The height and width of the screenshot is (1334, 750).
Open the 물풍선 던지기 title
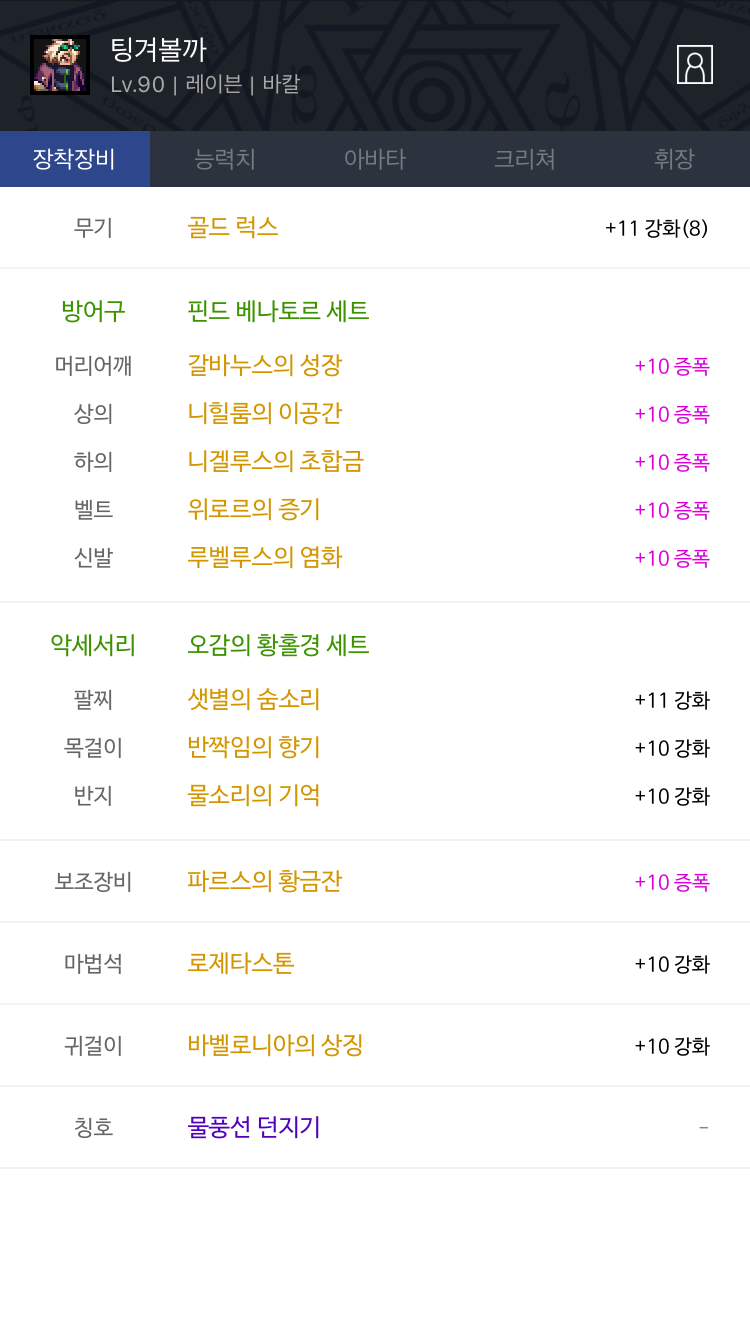point(254,1128)
